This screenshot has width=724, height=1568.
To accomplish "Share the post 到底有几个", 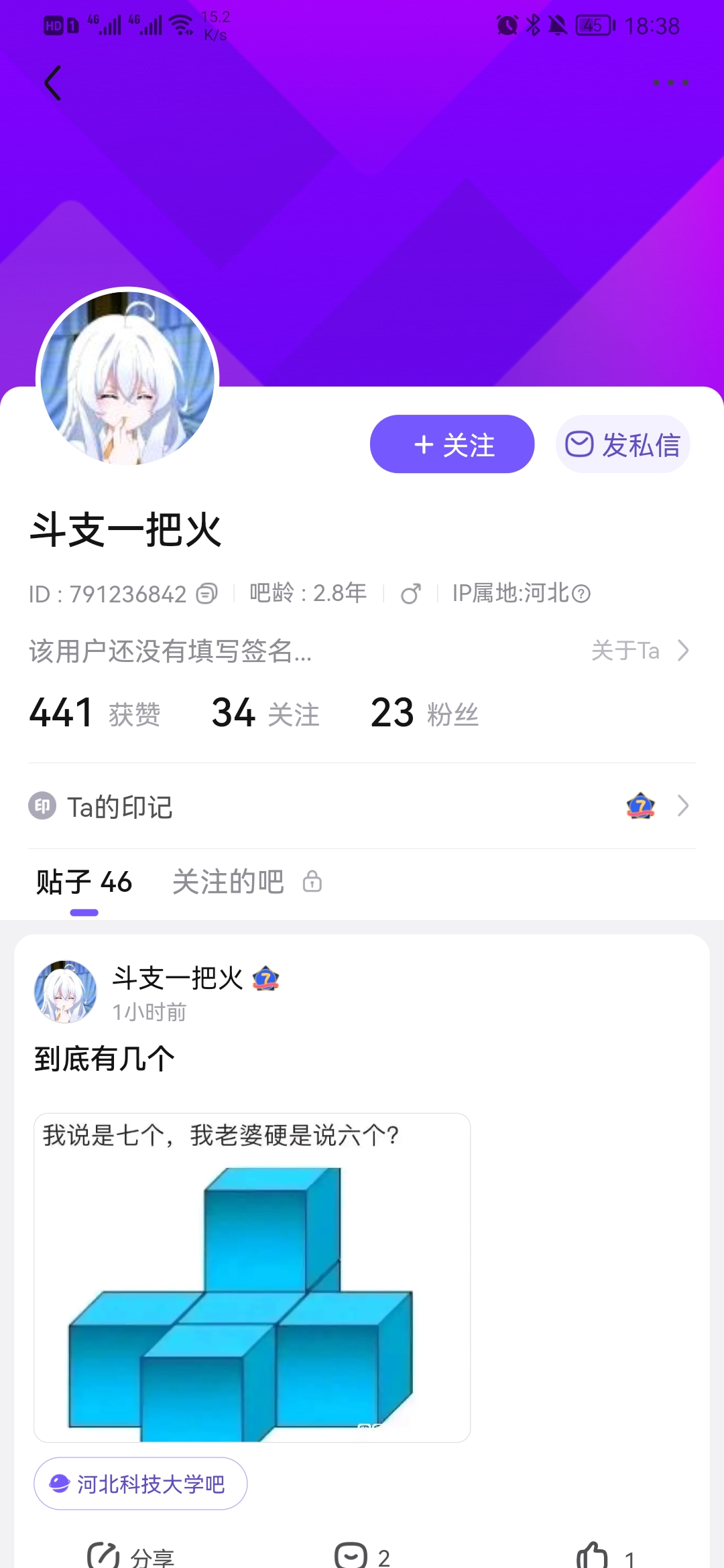I will click(131, 1556).
